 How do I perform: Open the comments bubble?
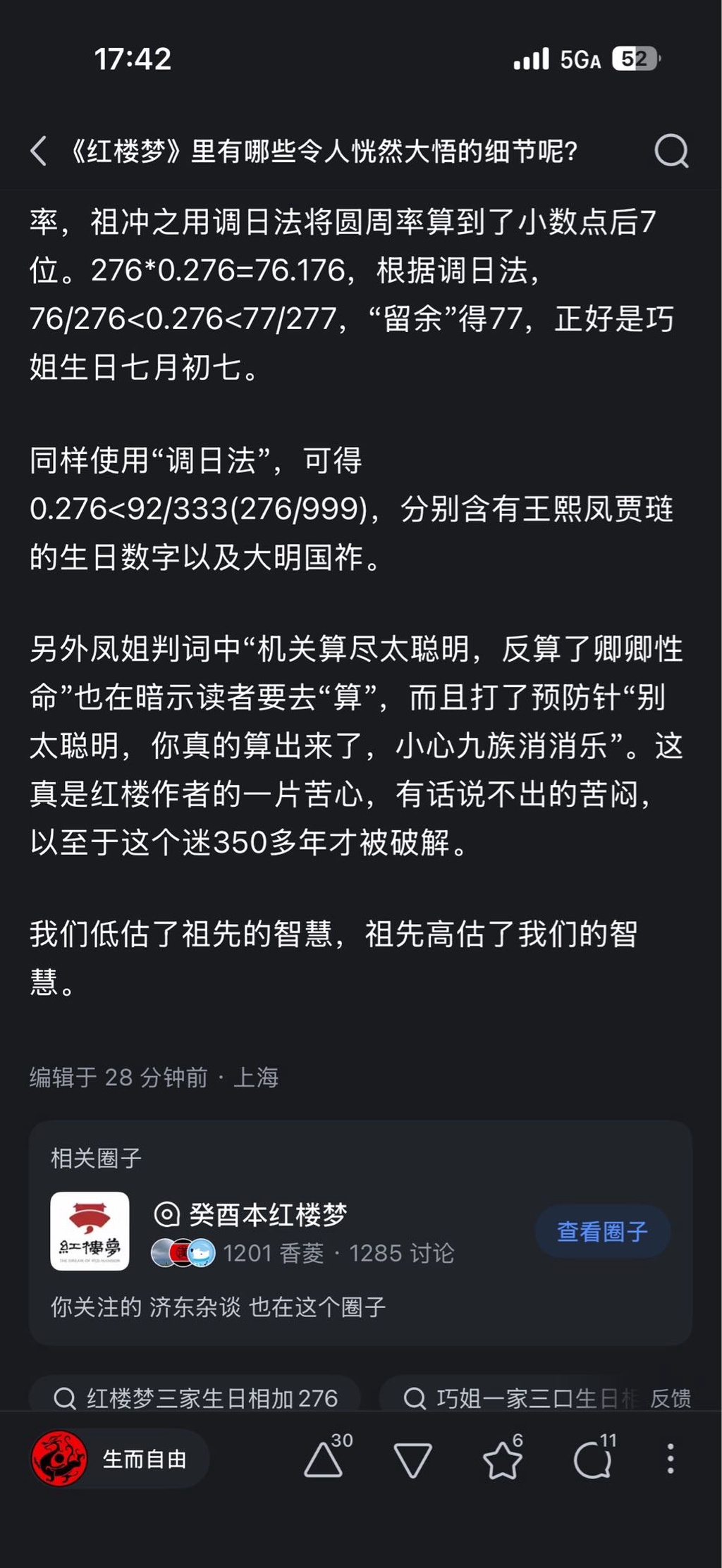[592, 1459]
